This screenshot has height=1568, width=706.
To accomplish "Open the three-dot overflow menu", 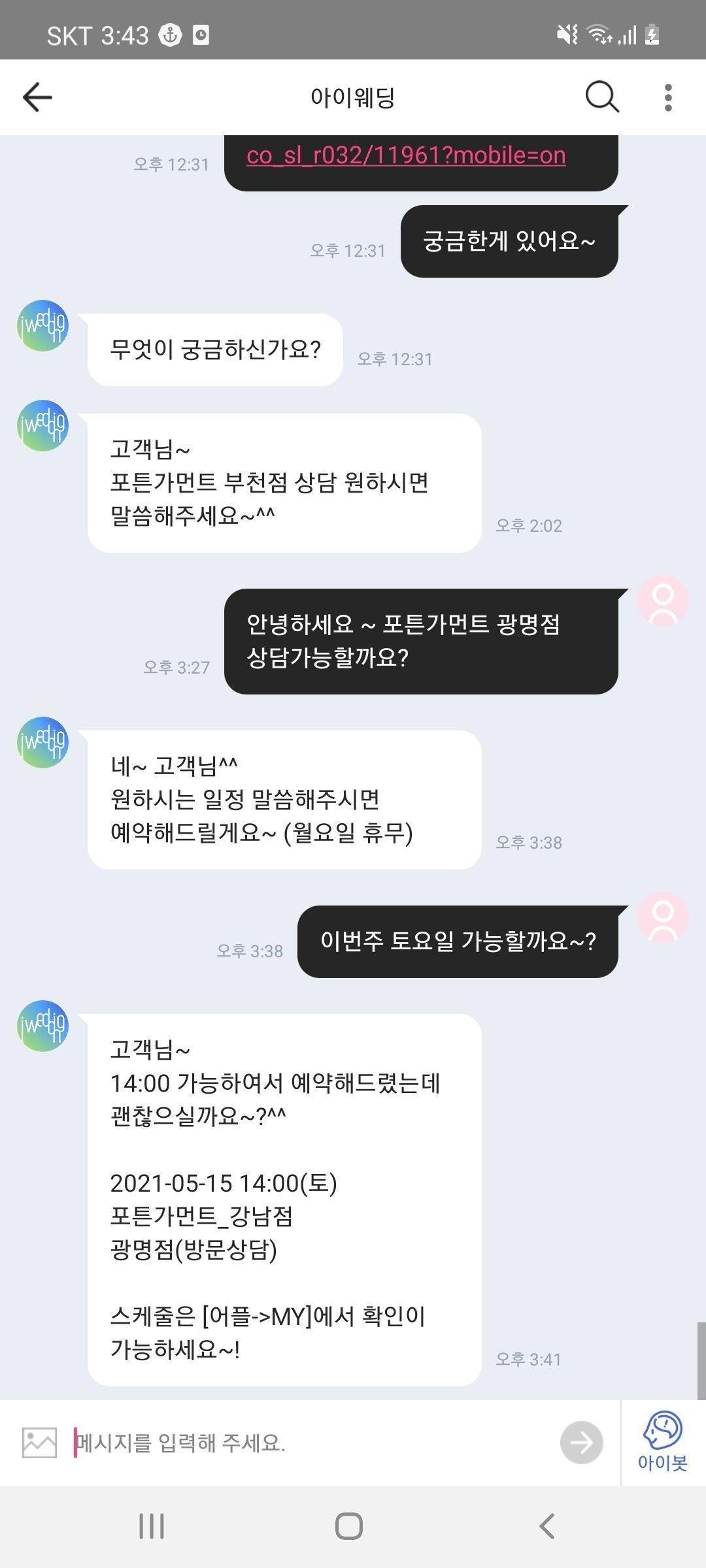I will 667,97.
